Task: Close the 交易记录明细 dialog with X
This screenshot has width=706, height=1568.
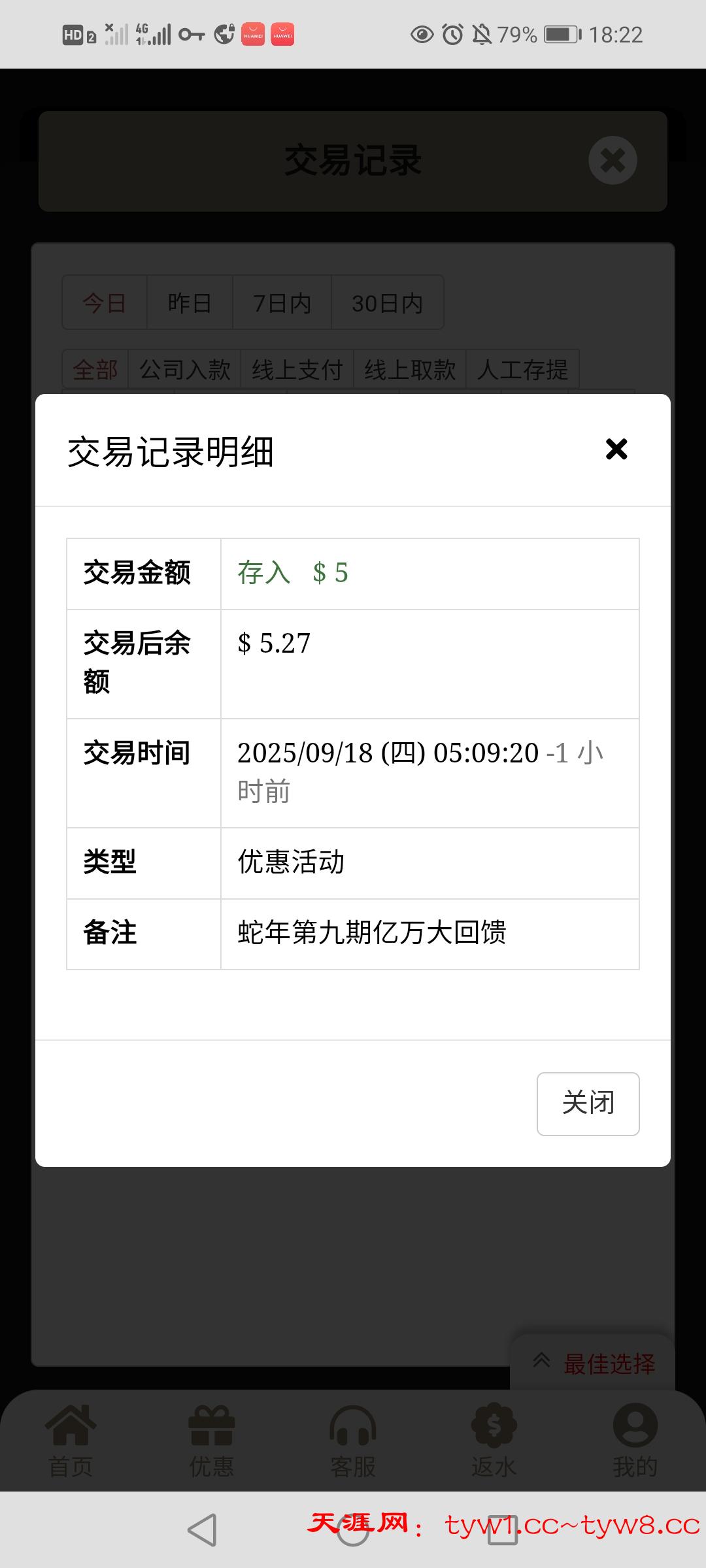Action: tap(616, 449)
